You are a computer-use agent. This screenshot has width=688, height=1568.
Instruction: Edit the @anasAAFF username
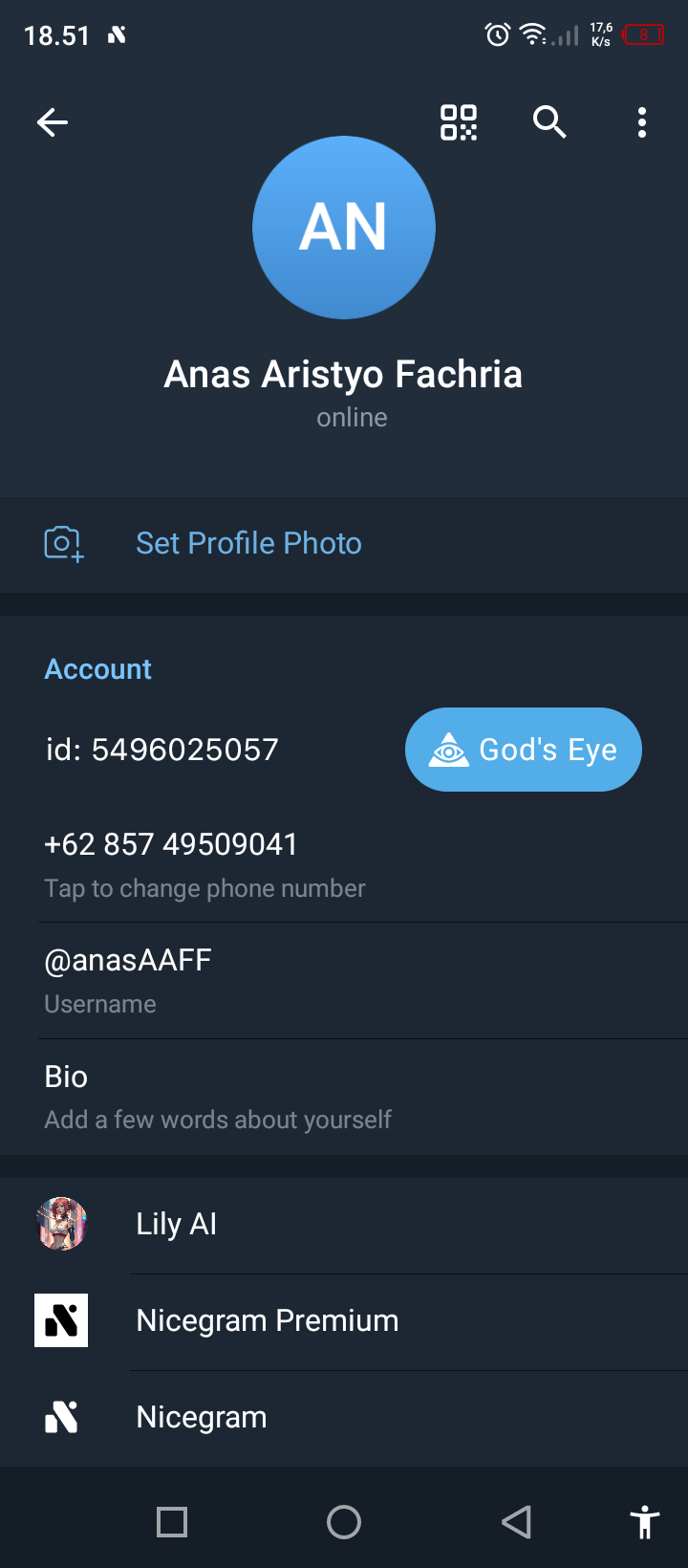pos(129,979)
